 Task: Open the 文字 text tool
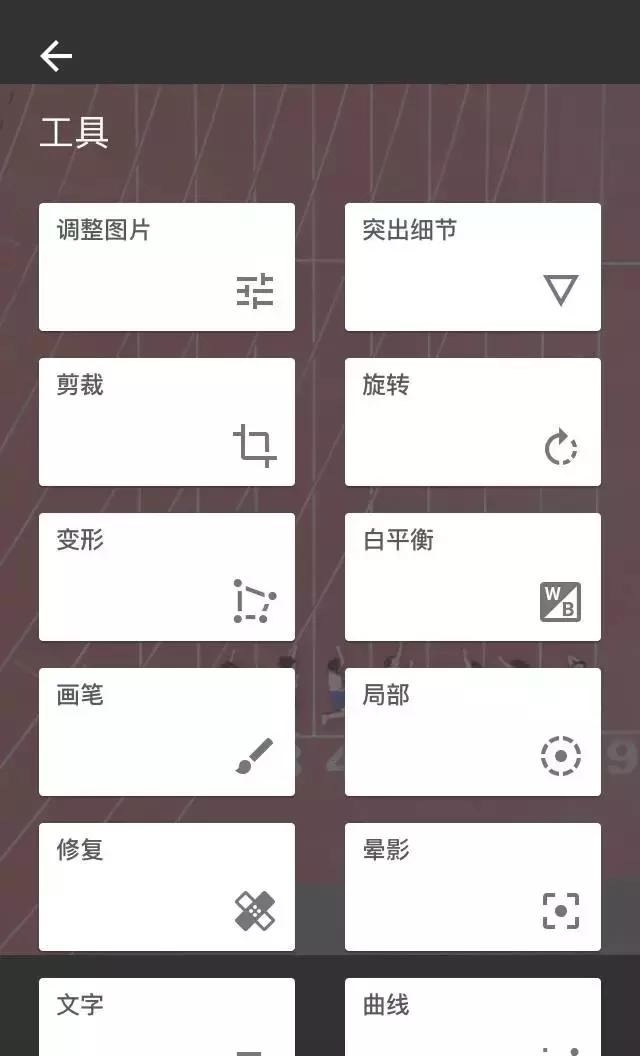(x=166, y=1016)
